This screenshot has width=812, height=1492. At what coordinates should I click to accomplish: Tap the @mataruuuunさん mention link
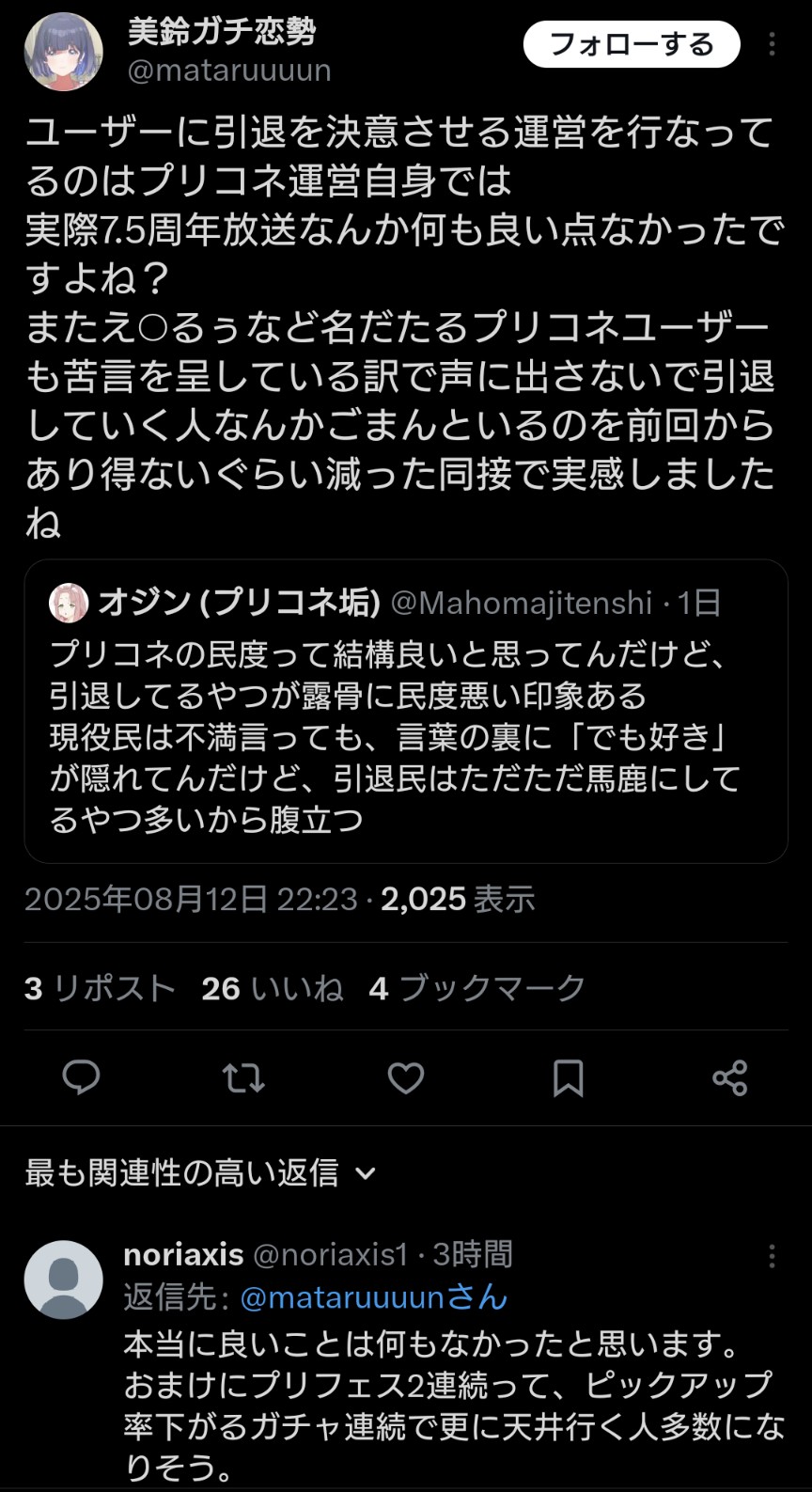(374, 1297)
